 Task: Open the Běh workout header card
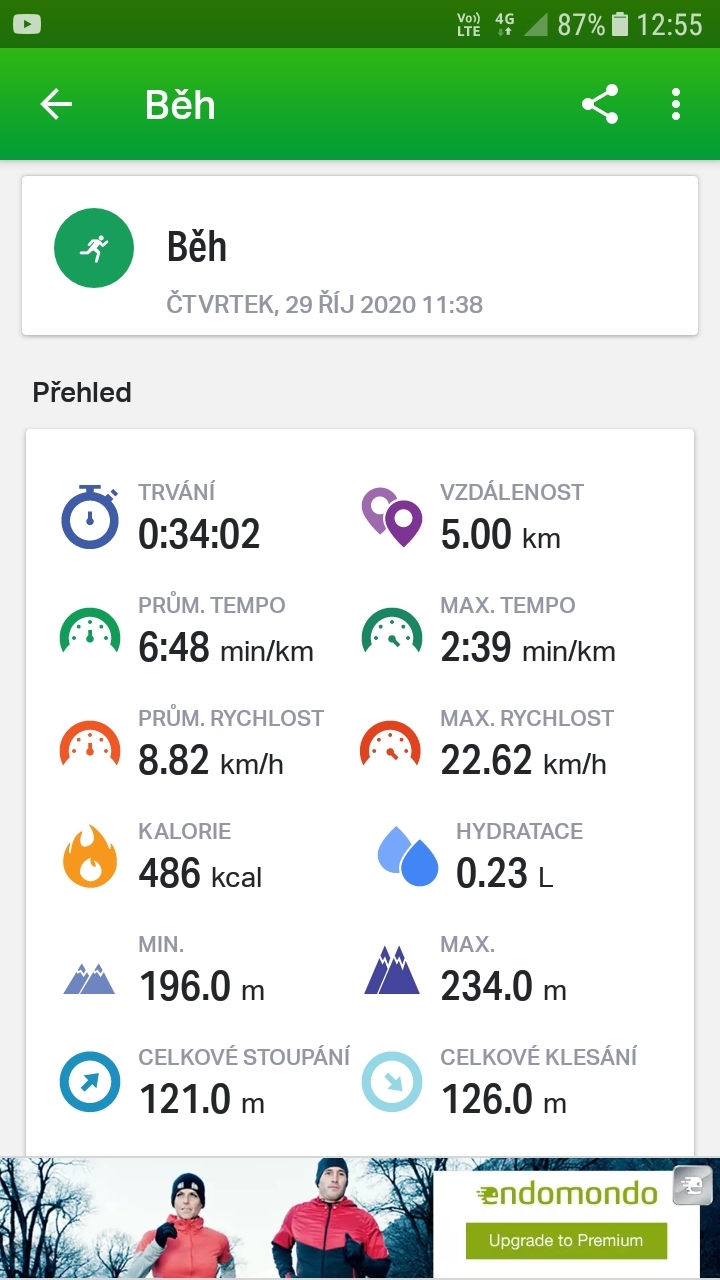pos(360,255)
